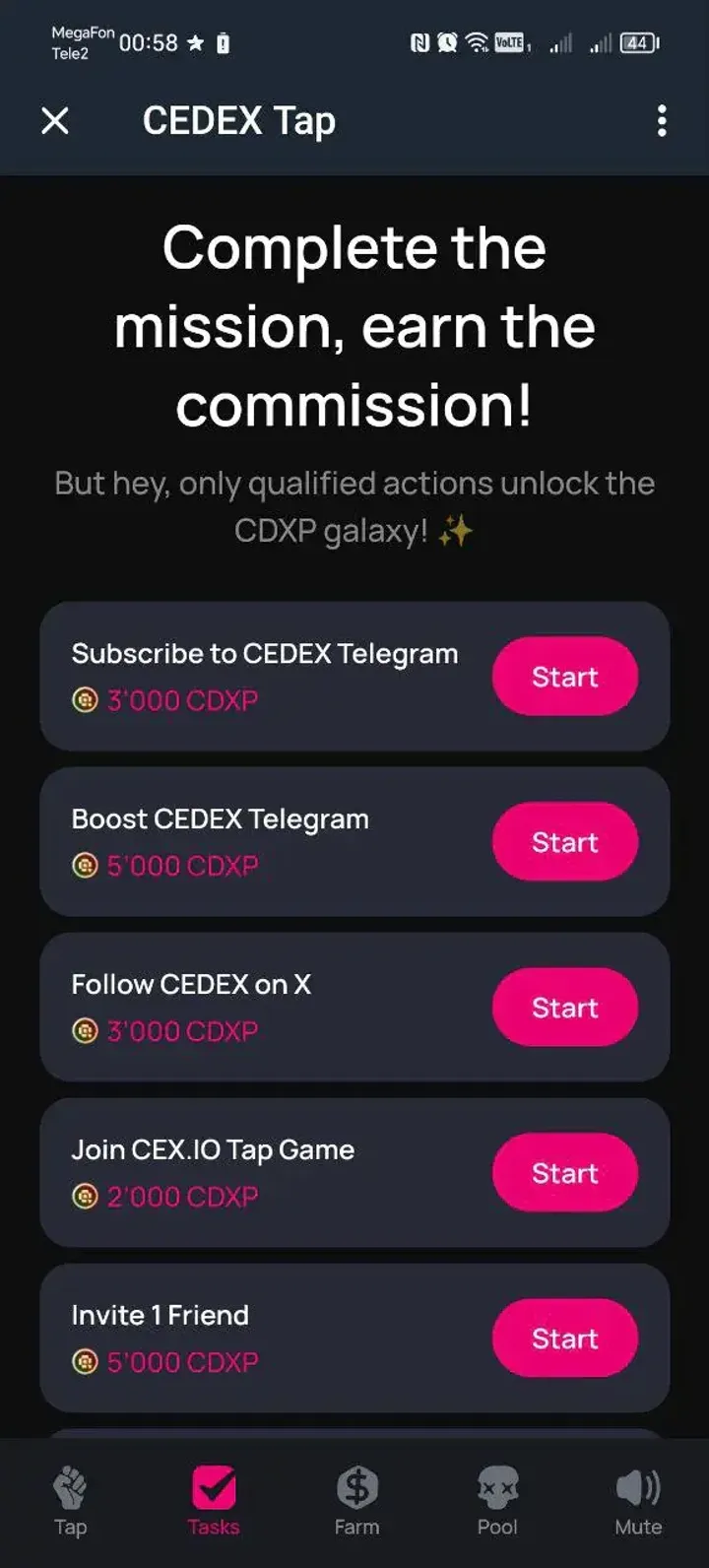Image resolution: width=709 pixels, height=1568 pixels.
Task: Click the dollar Farm icon
Action: coord(355,1487)
